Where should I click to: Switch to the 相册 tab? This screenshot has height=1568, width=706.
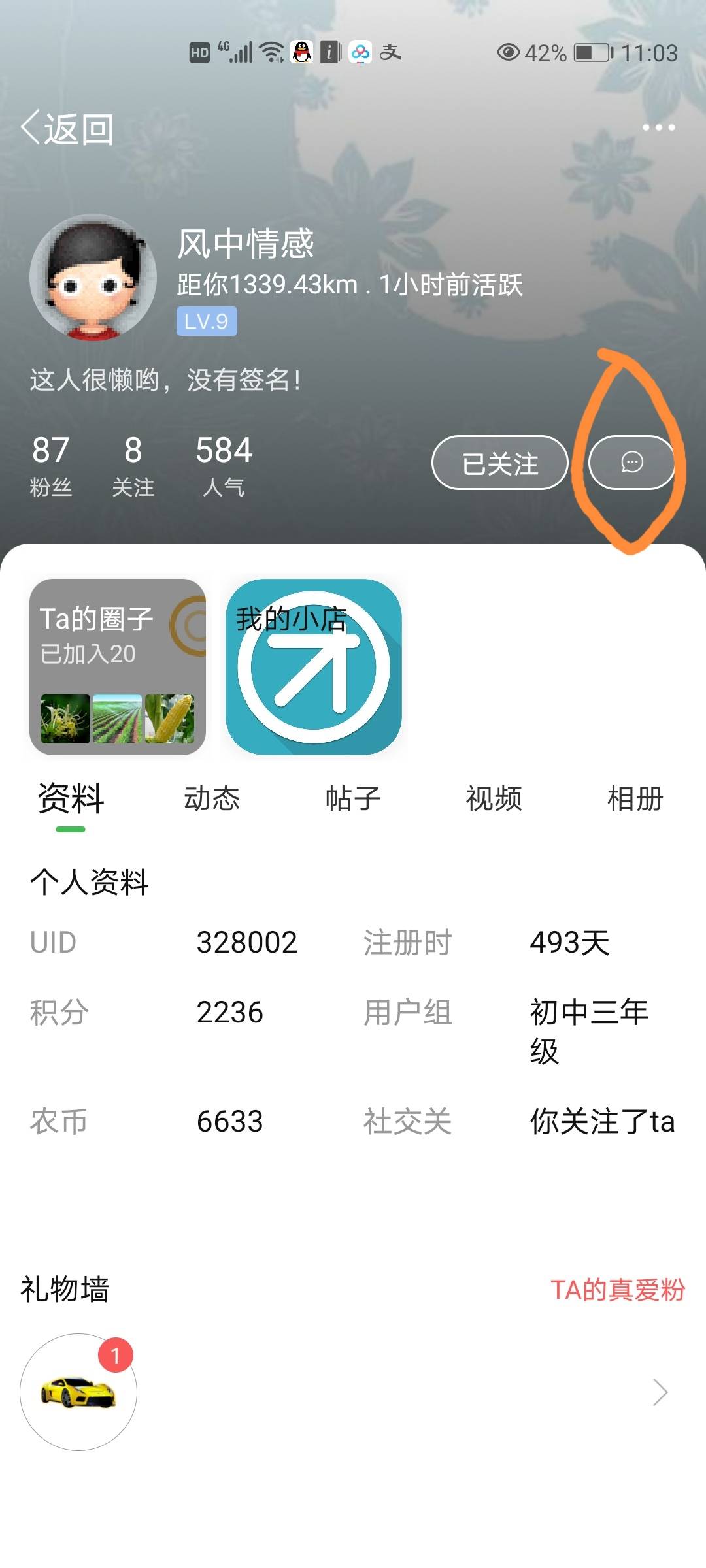tap(635, 798)
